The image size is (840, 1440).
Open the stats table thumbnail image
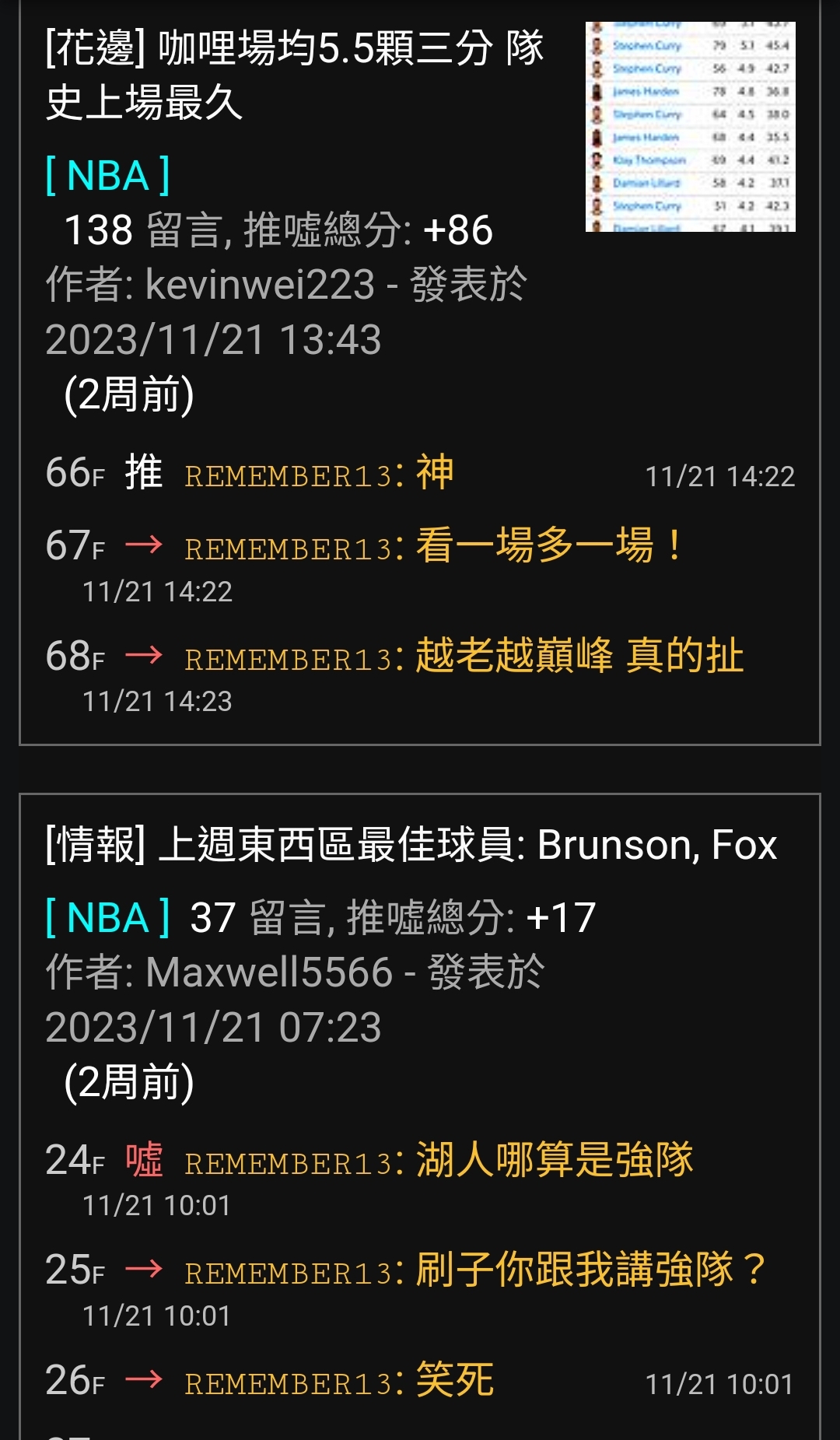(x=690, y=127)
